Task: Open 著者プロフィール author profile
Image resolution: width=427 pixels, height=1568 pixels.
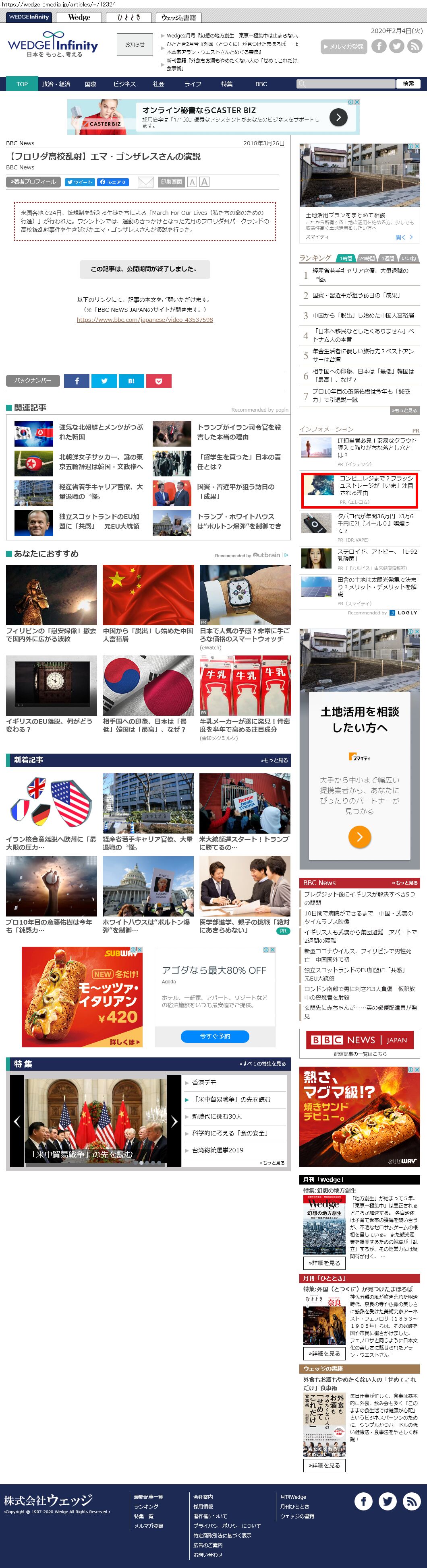Action: [33, 181]
